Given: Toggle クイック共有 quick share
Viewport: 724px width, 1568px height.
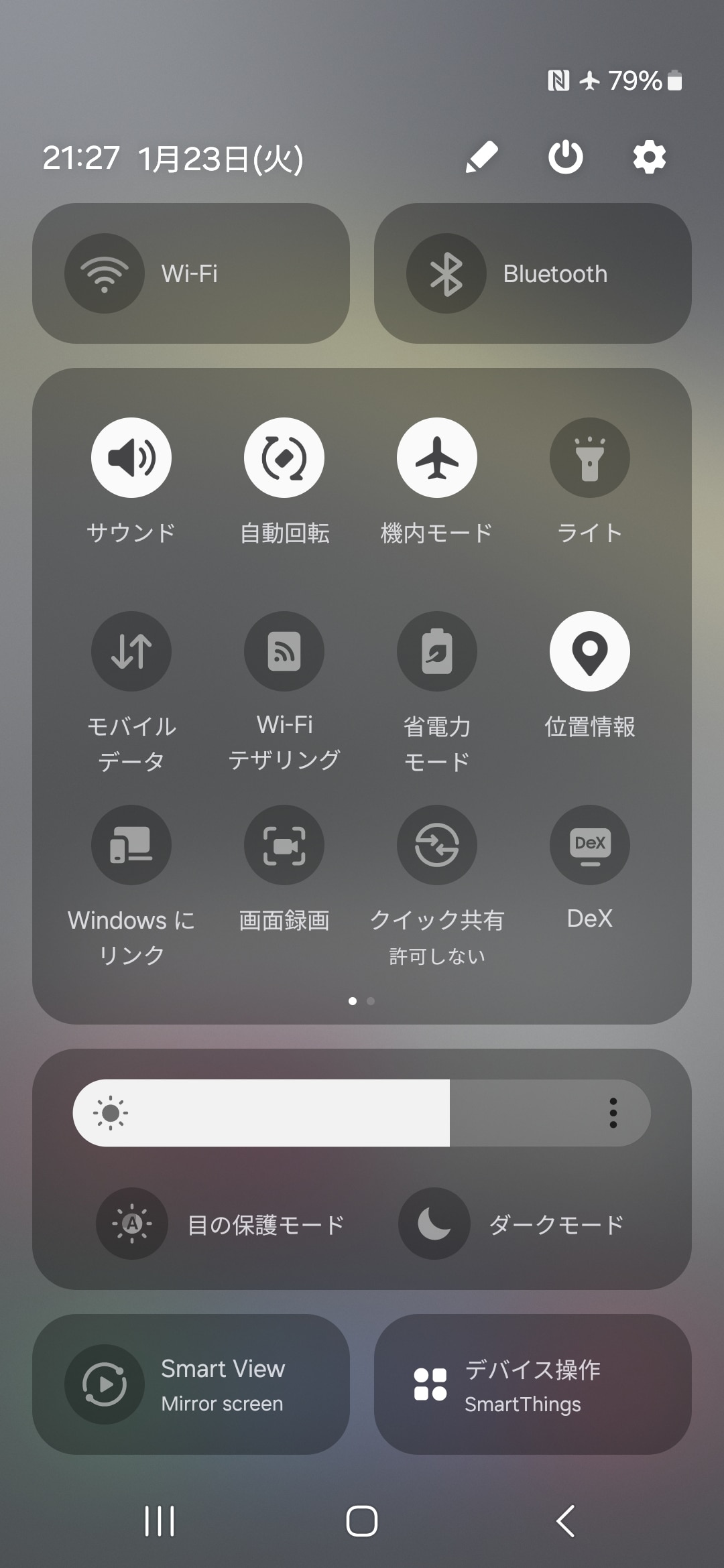Looking at the screenshot, I should tap(437, 845).
